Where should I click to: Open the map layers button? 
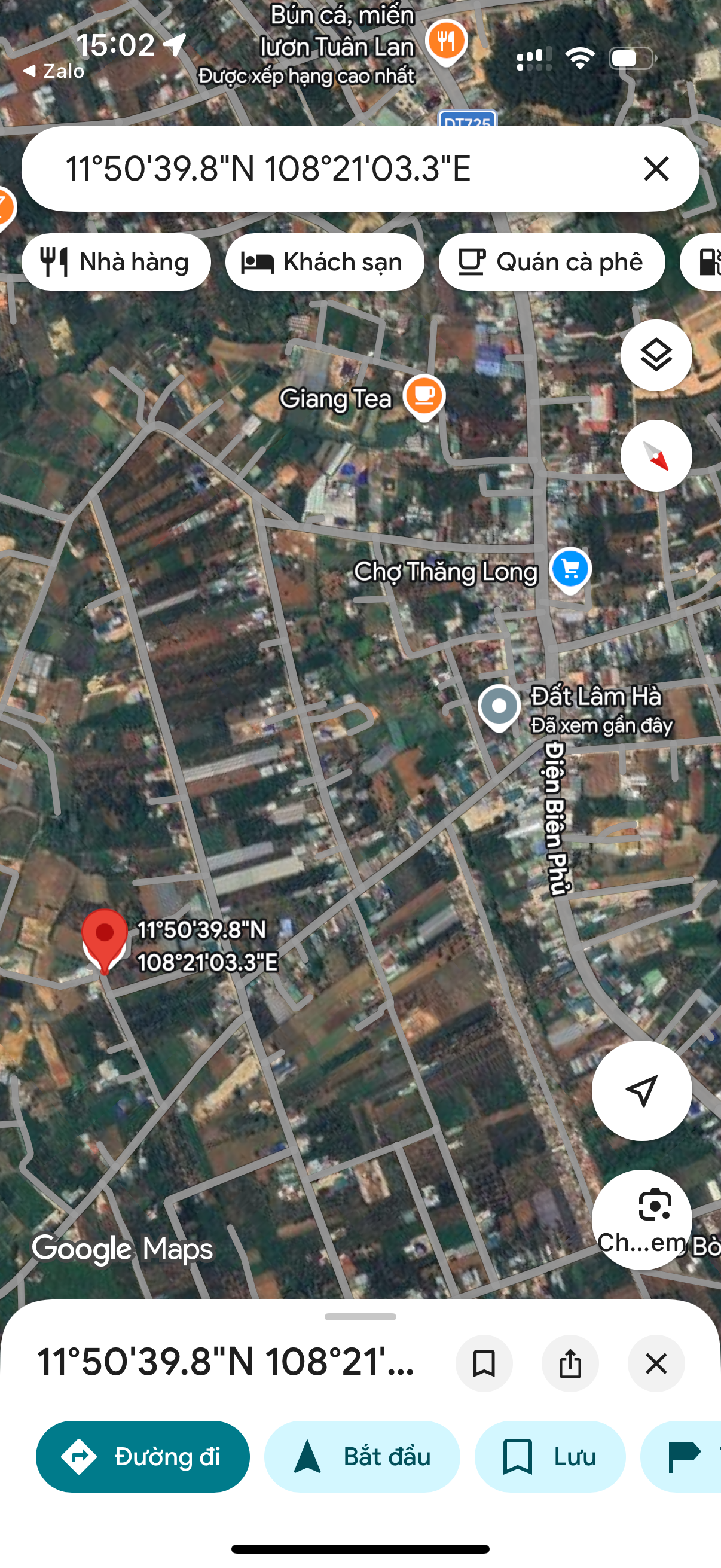[x=656, y=355]
